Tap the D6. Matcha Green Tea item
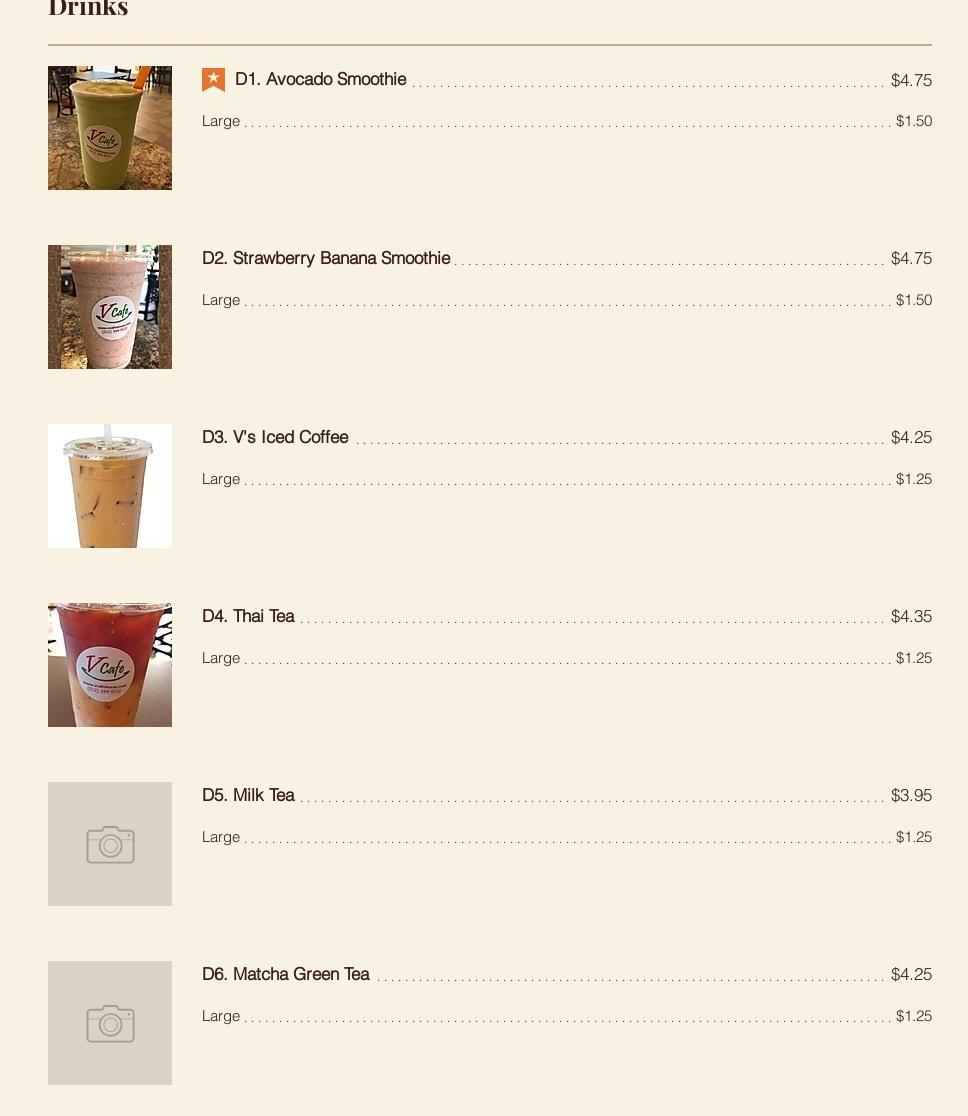 tap(286, 975)
